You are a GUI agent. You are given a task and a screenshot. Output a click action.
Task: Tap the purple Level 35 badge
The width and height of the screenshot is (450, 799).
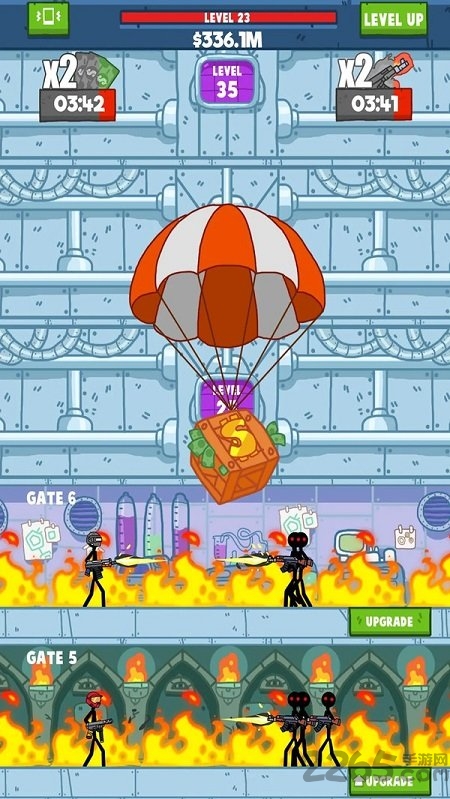[x=227, y=82]
